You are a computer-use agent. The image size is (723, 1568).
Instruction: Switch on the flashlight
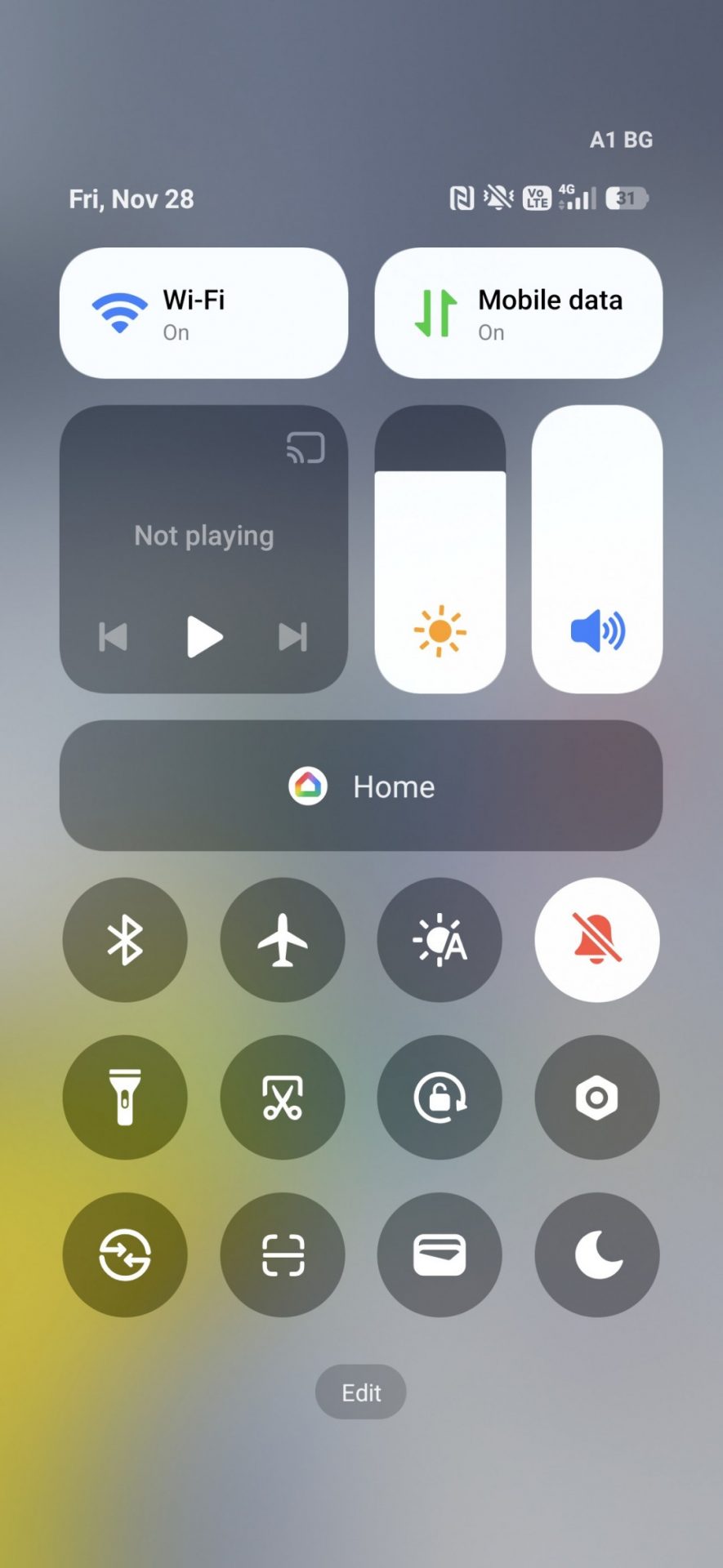click(125, 1097)
